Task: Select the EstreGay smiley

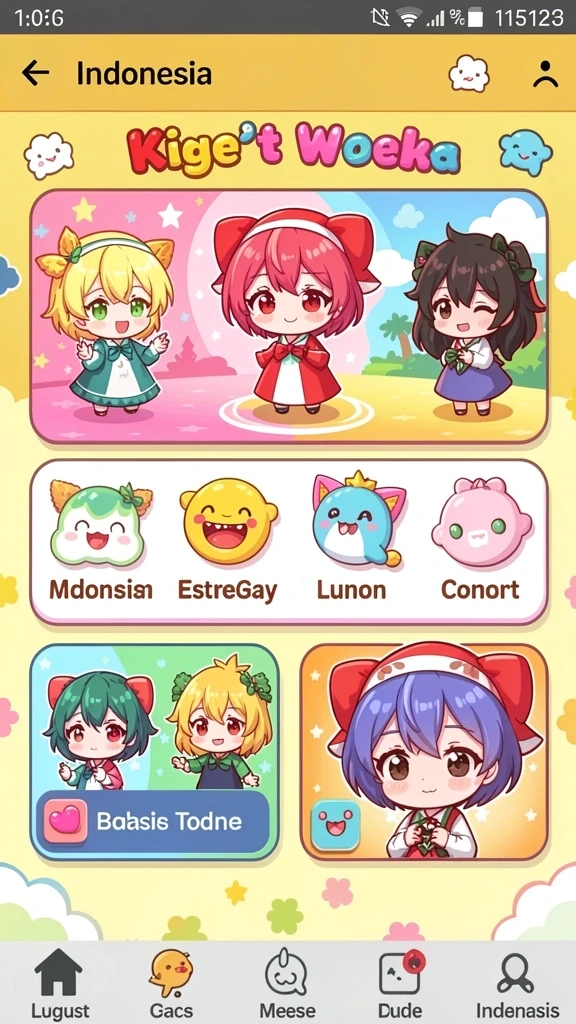Action: [x=228, y=540]
